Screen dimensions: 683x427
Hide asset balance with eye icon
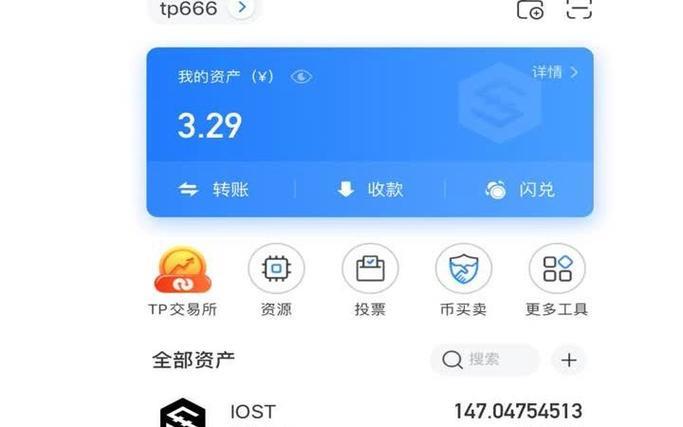coord(301,77)
